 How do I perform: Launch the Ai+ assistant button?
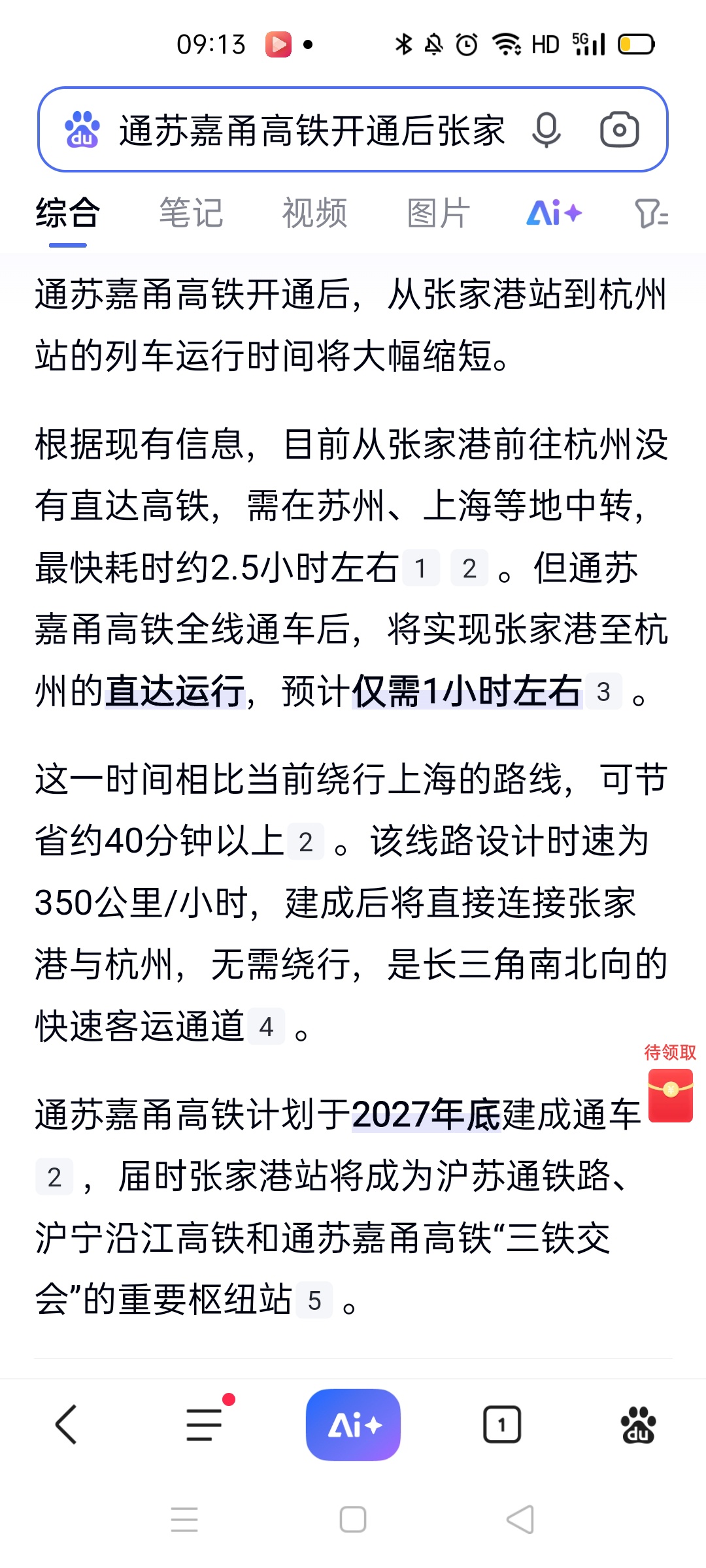353,1424
